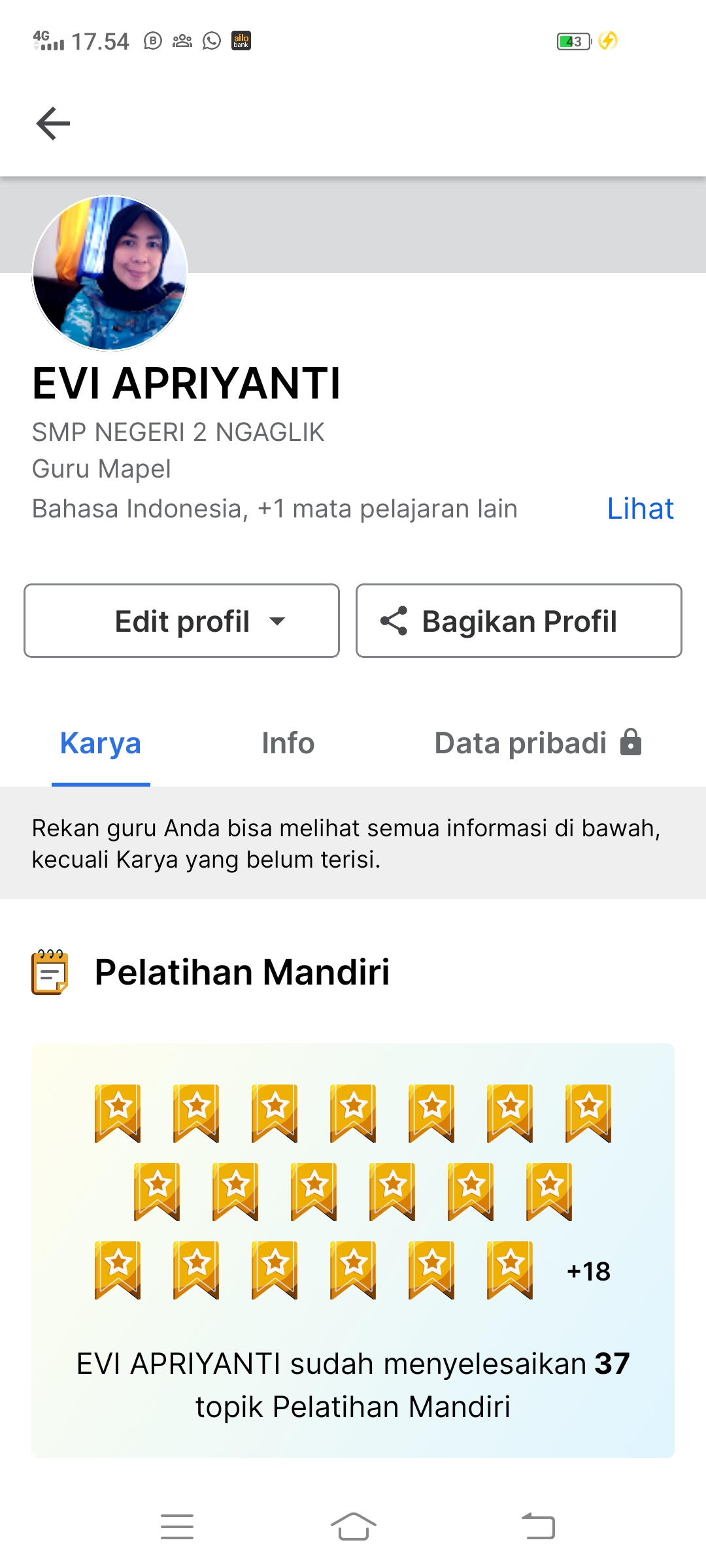The width and height of the screenshot is (706, 1568).
Task: Open the Data pribadi tab
Action: (537, 743)
